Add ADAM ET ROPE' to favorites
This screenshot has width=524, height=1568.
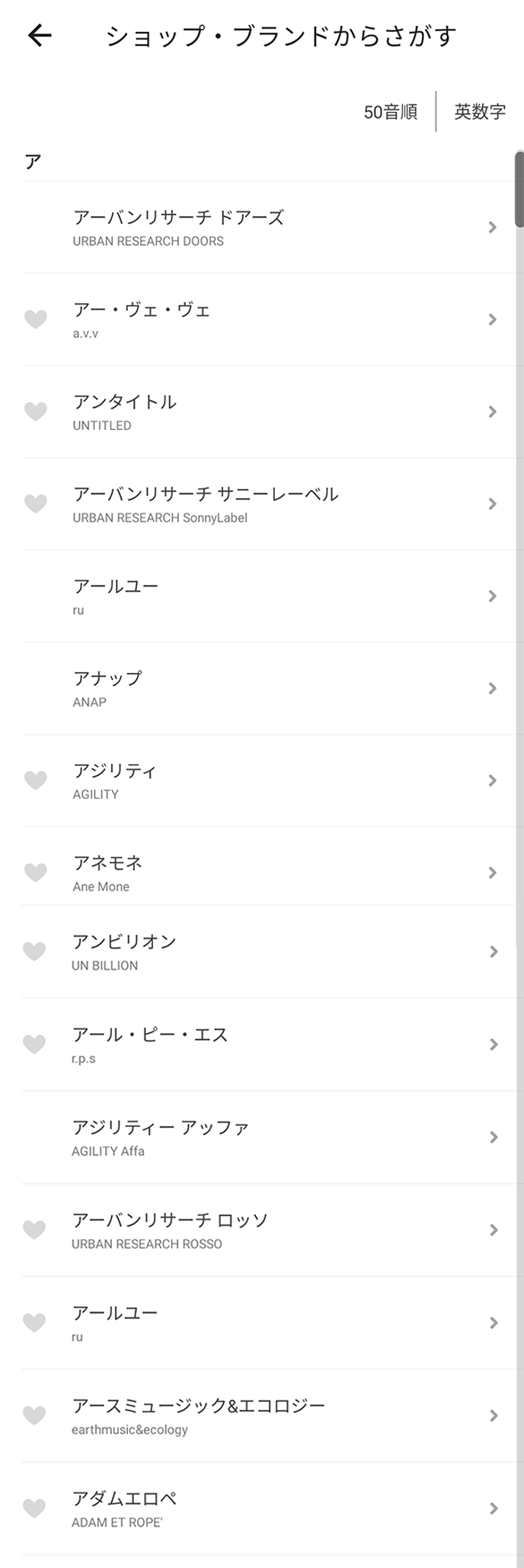(34, 1509)
